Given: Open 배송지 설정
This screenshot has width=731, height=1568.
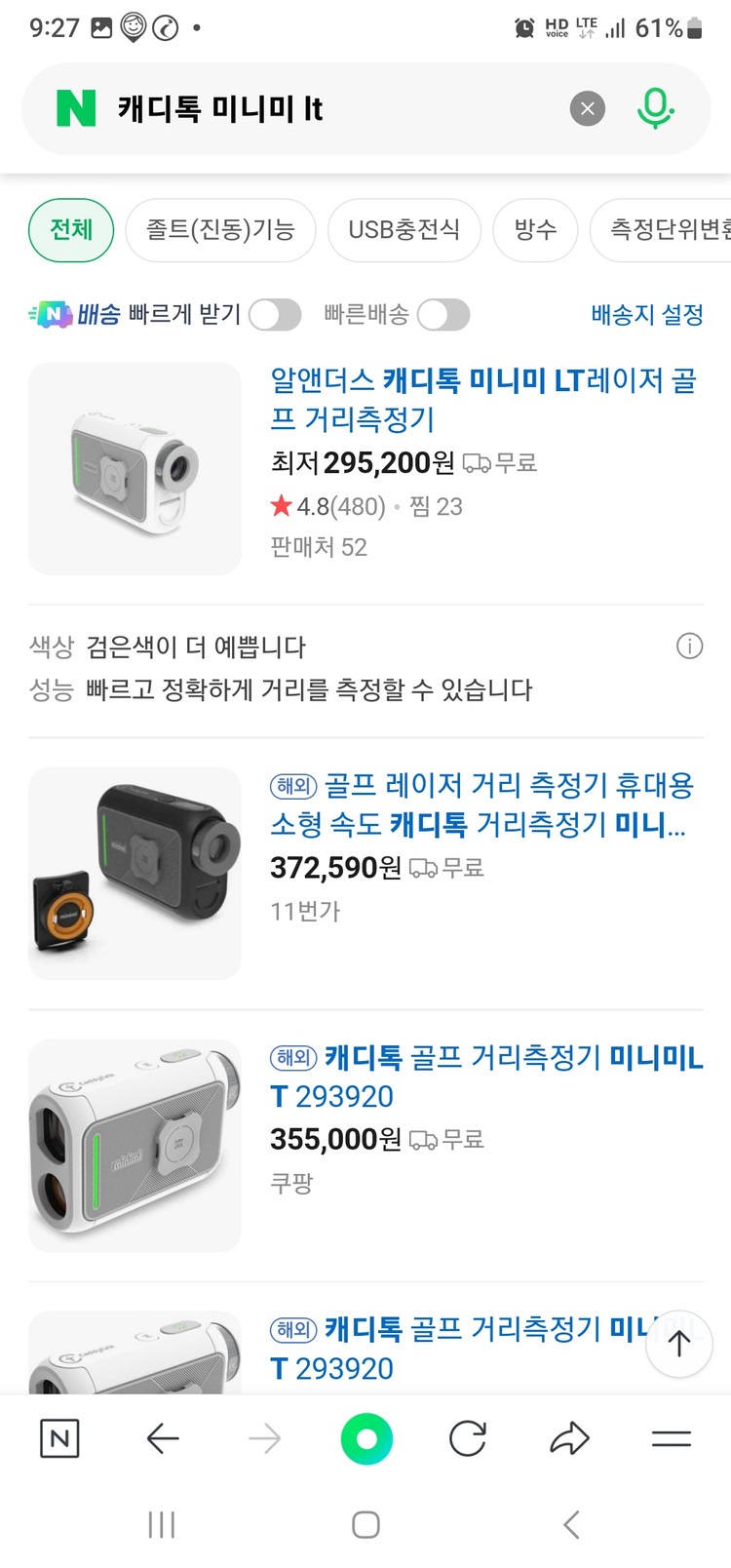Looking at the screenshot, I should coord(647,315).
